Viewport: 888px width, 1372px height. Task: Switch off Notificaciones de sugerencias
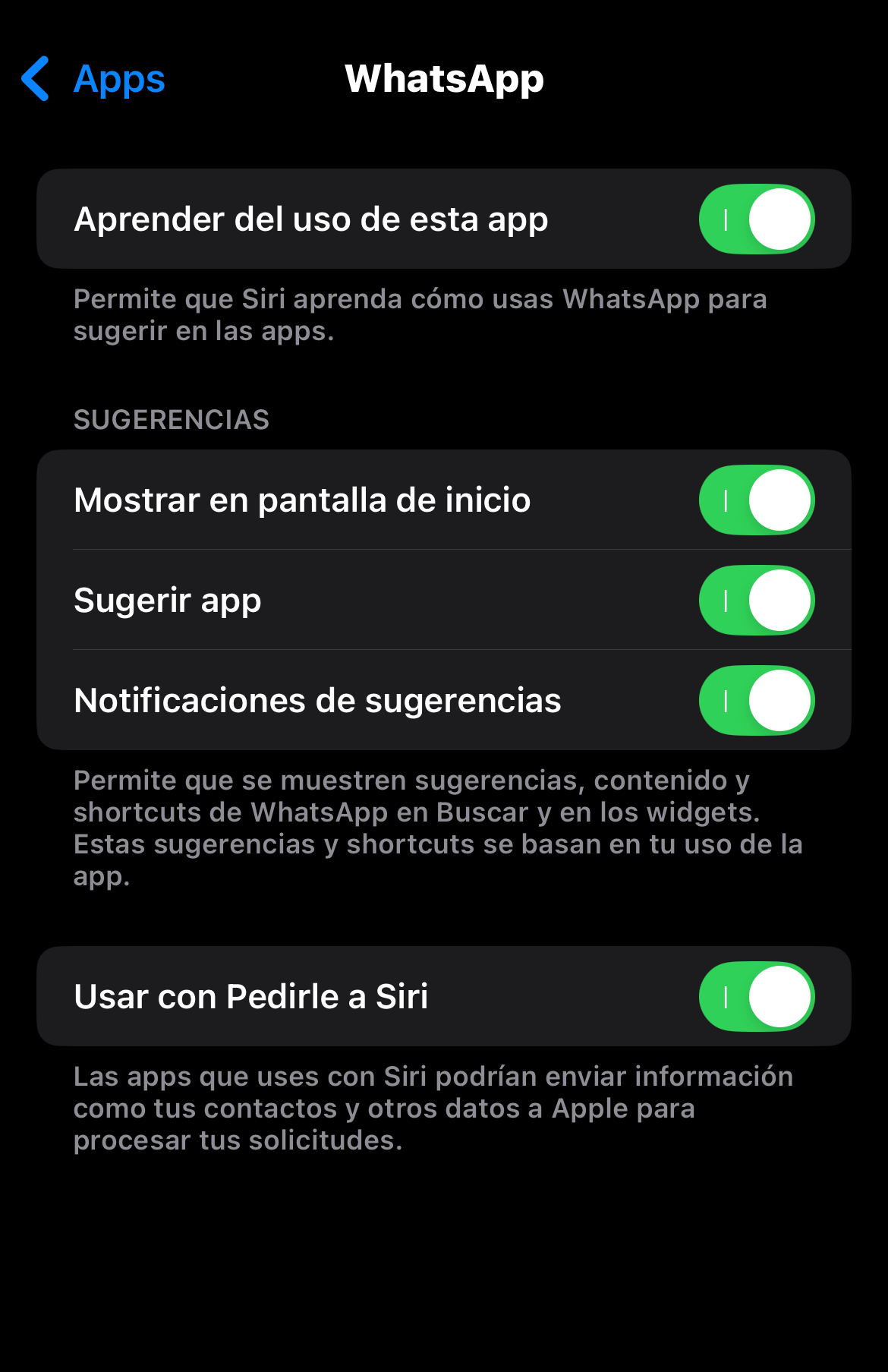click(757, 700)
